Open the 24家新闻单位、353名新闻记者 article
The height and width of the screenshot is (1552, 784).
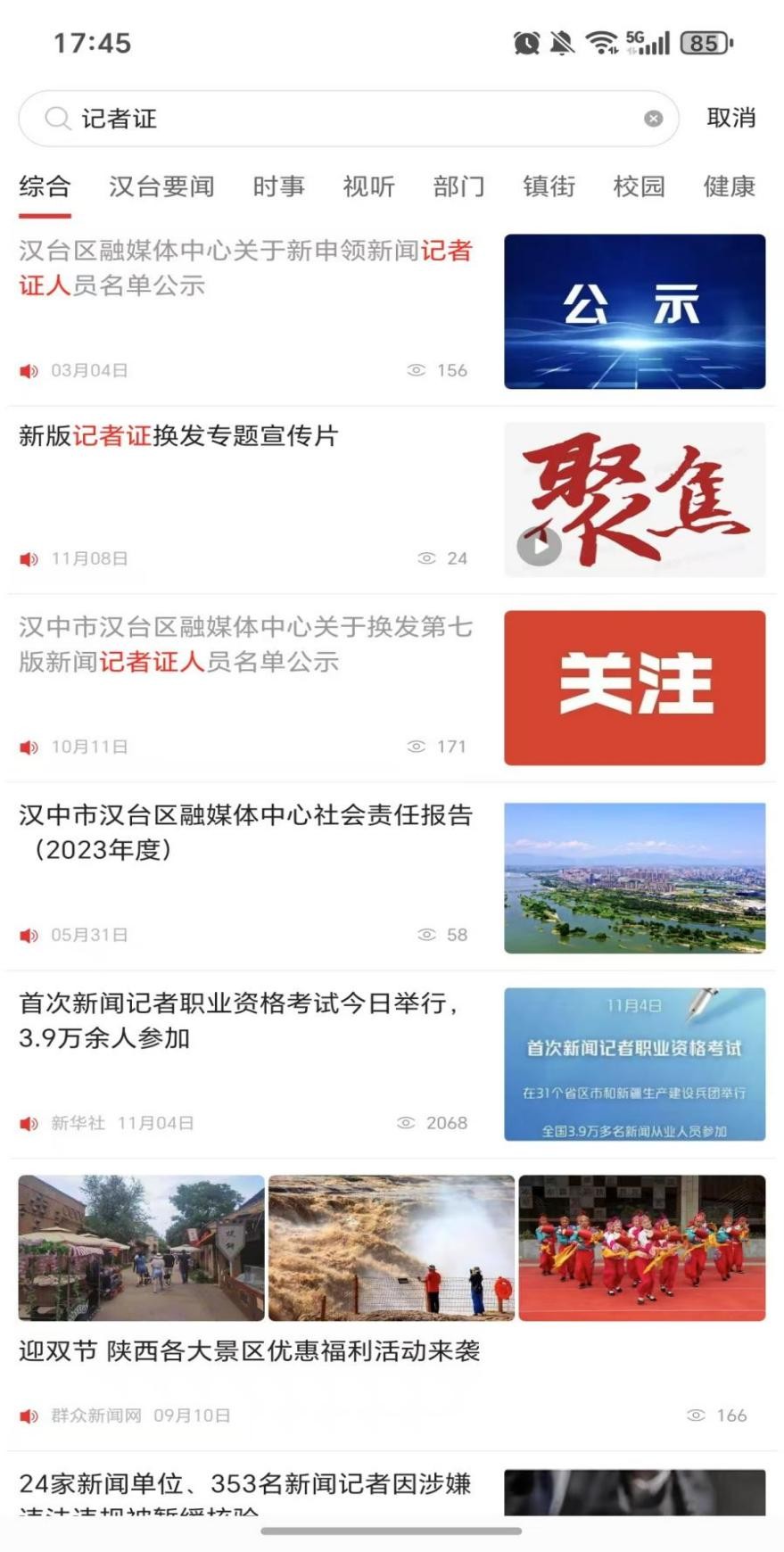(245, 1486)
